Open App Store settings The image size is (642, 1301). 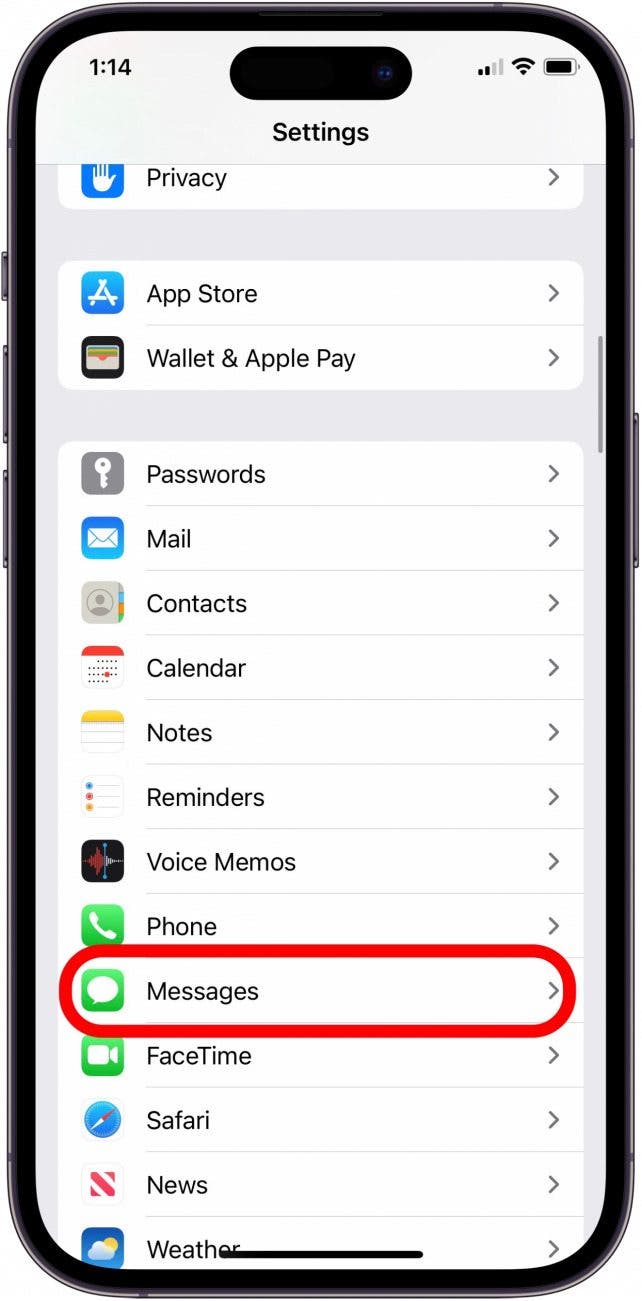click(320, 294)
